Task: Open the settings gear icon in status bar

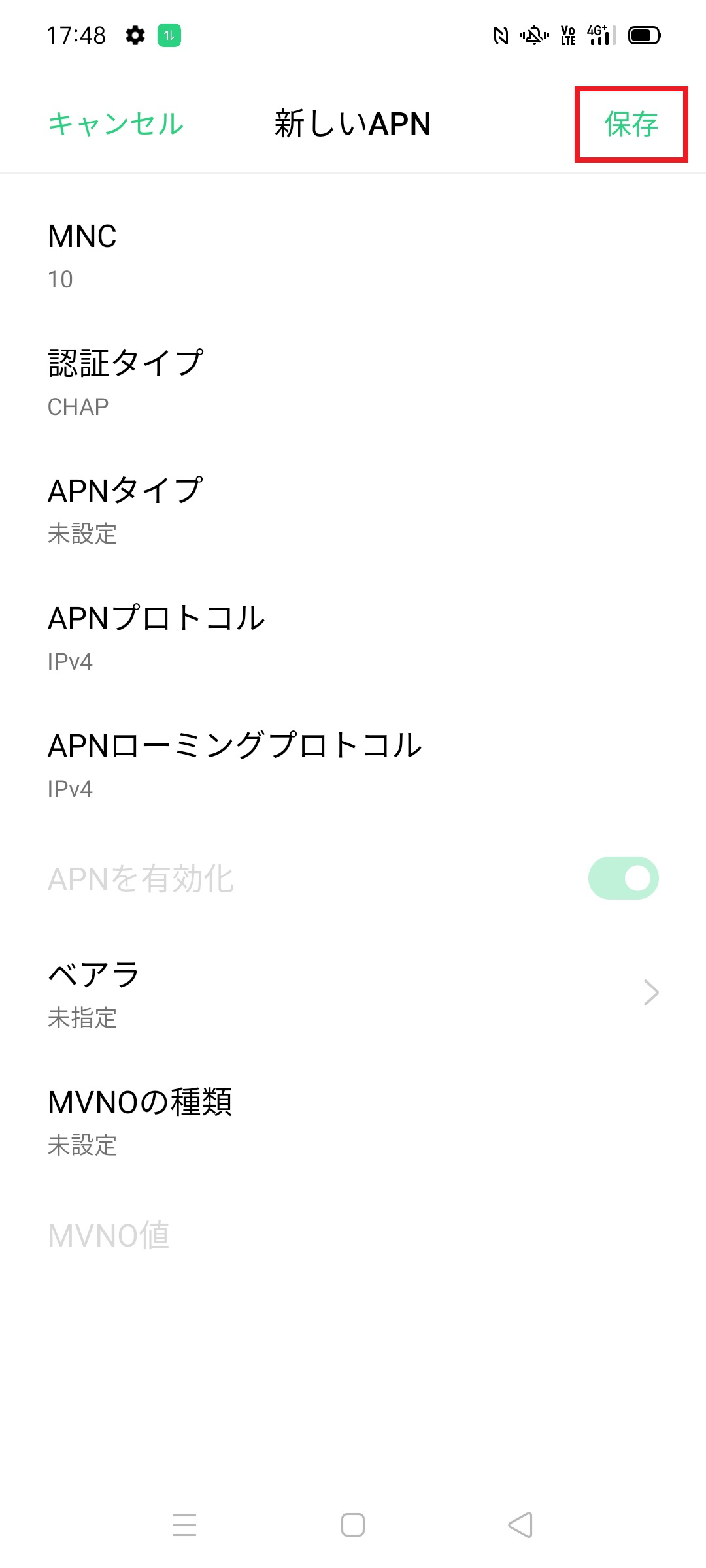Action: 135,37
